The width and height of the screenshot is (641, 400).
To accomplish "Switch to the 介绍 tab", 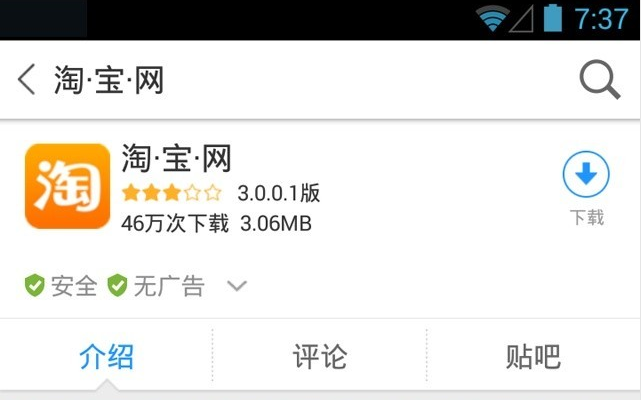I will tap(106, 356).
